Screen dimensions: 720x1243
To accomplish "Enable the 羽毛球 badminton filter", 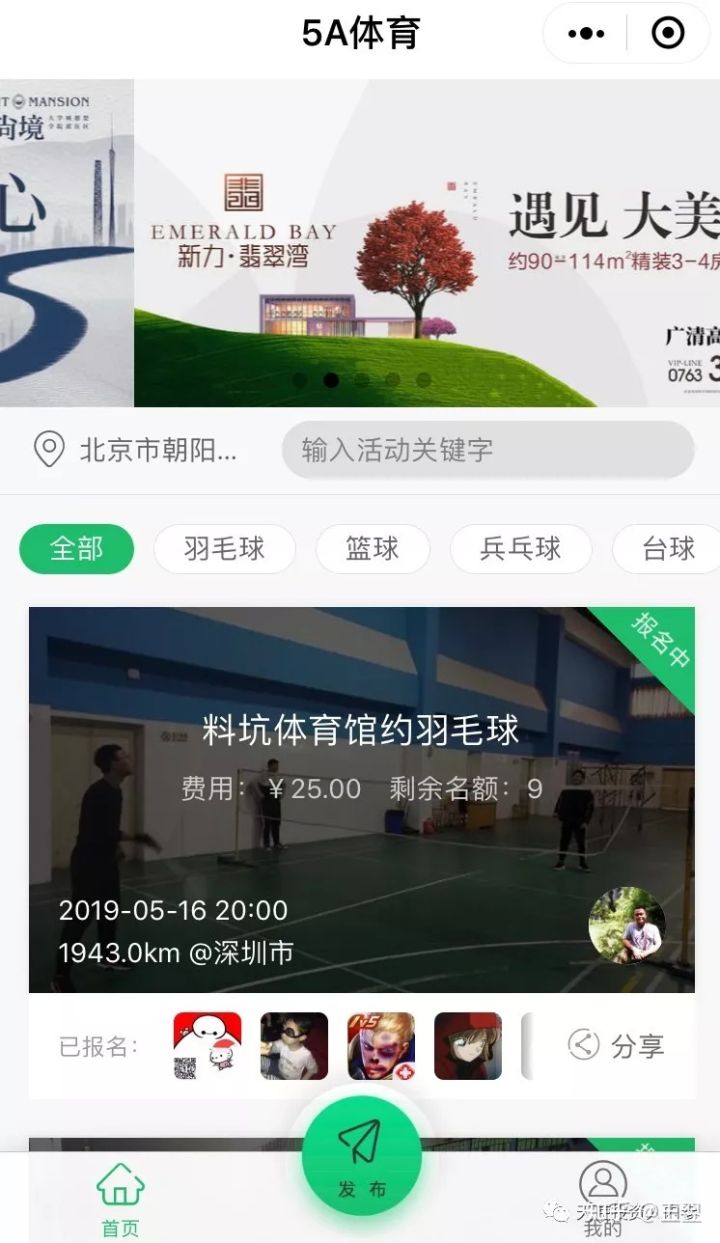I will [224, 549].
